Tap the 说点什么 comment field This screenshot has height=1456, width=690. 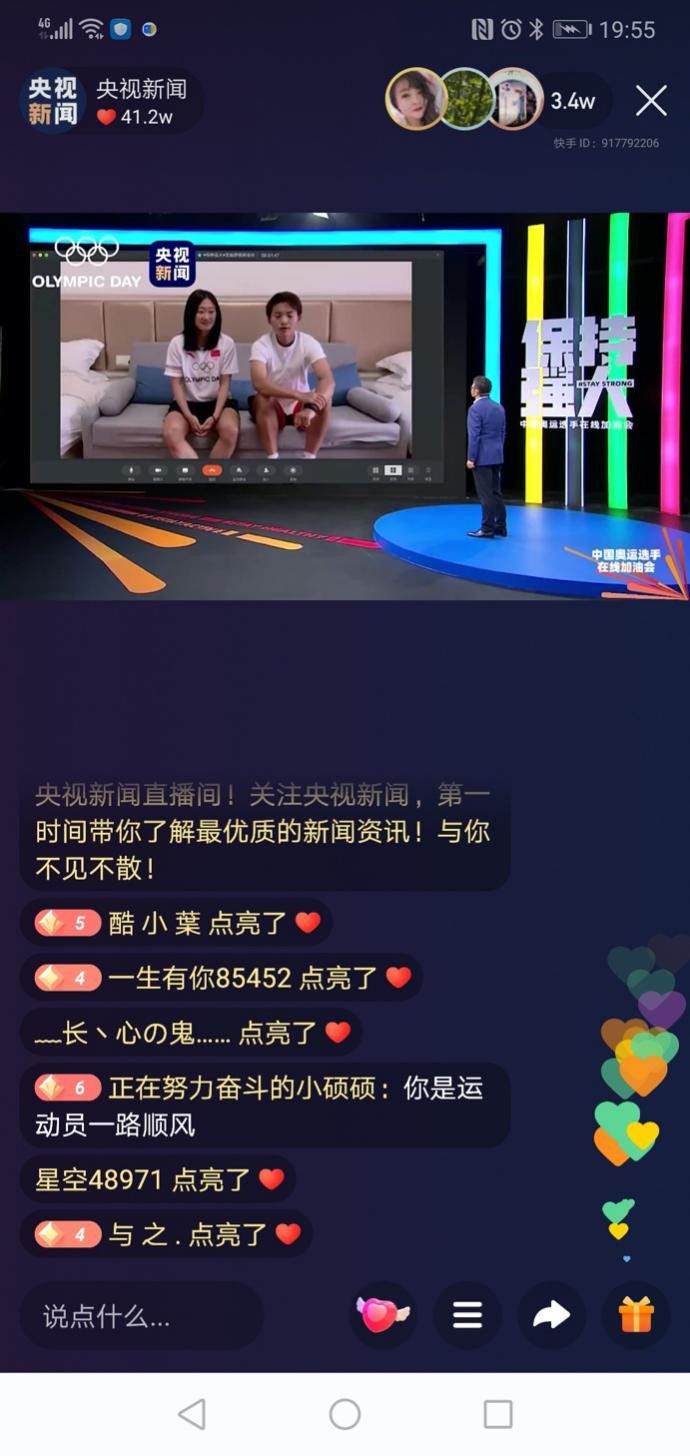[x=140, y=1316]
